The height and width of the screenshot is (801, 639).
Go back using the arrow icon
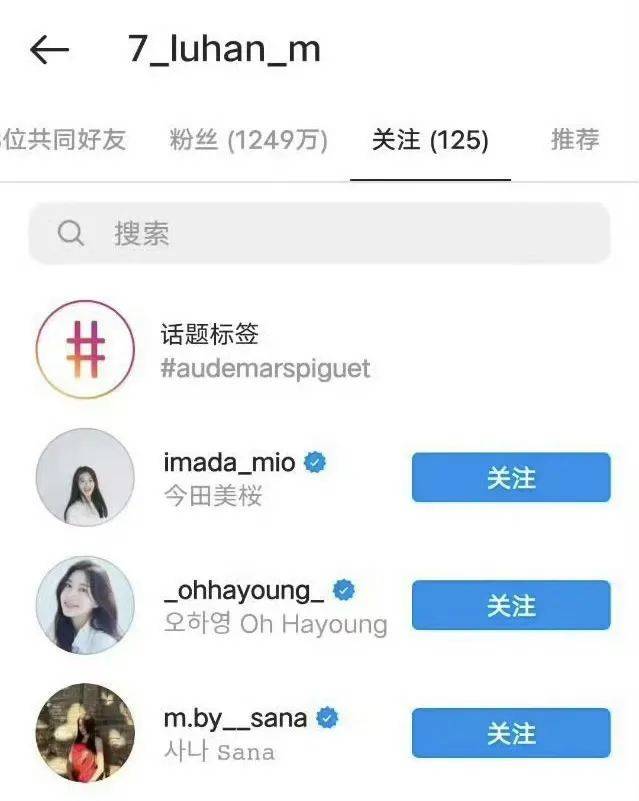(x=49, y=50)
